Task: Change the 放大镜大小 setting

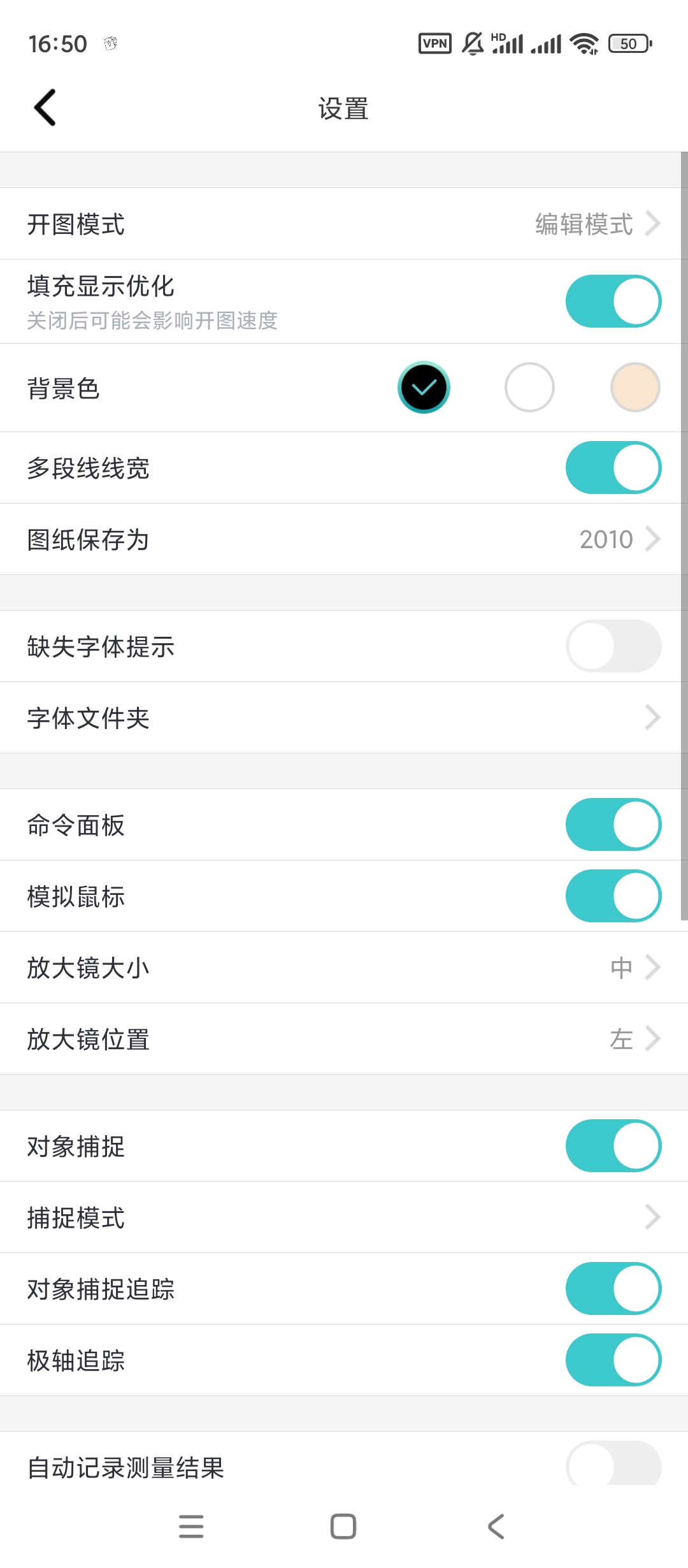Action: tap(344, 968)
